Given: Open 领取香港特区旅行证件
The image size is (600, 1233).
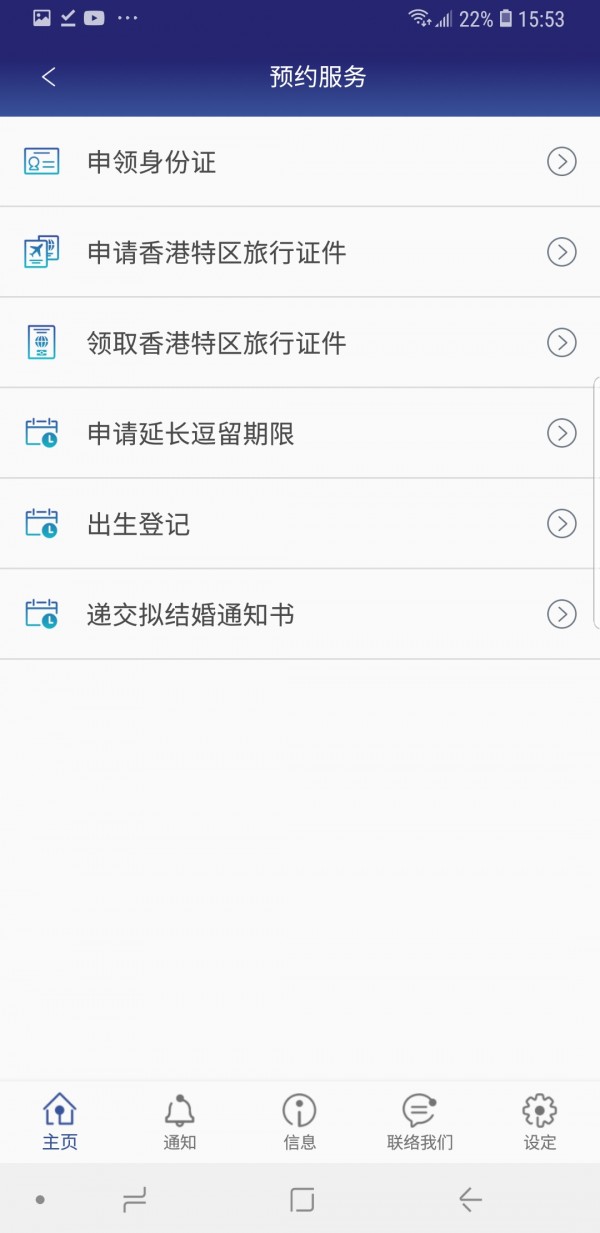Looking at the screenshot, I should point(300,343).
